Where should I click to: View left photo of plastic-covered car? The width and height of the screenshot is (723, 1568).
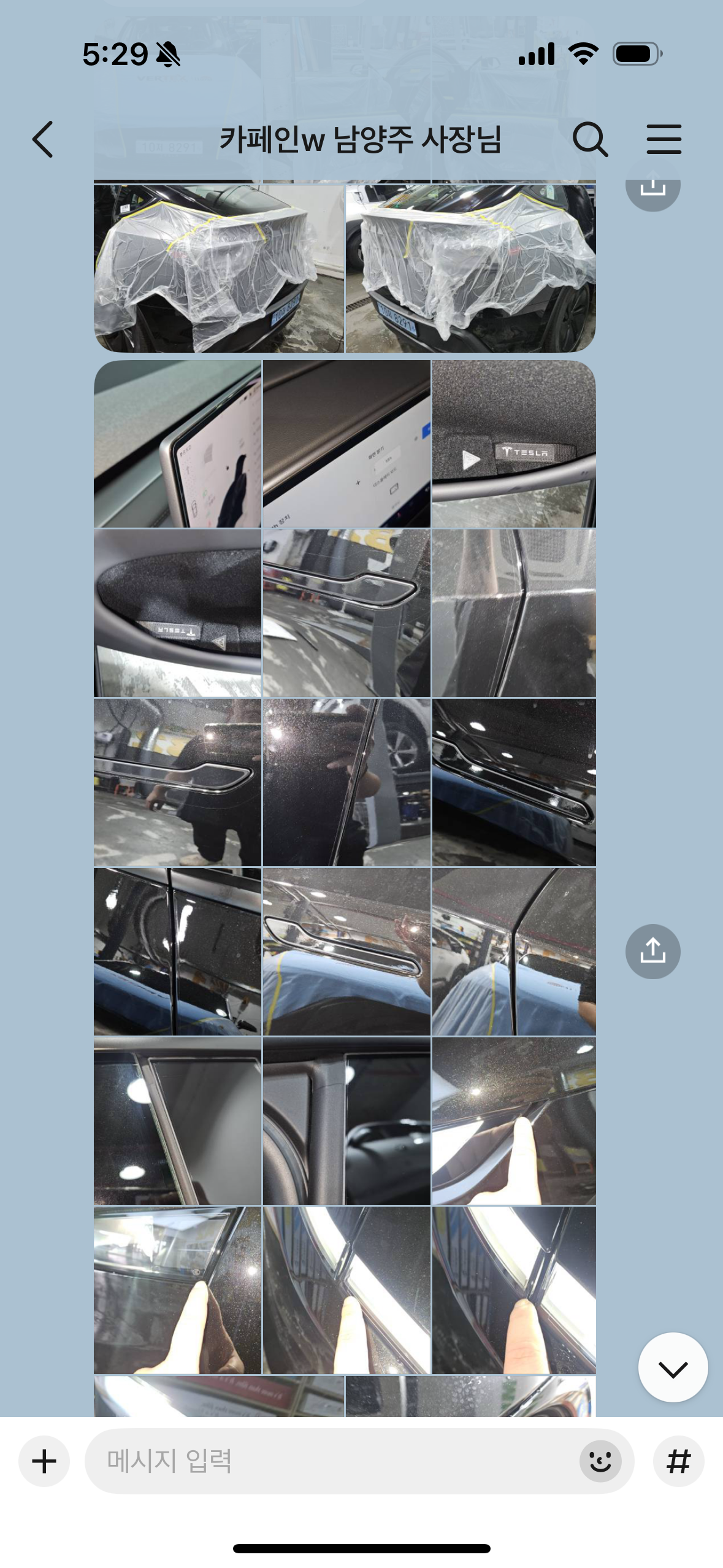coord(219,269)
